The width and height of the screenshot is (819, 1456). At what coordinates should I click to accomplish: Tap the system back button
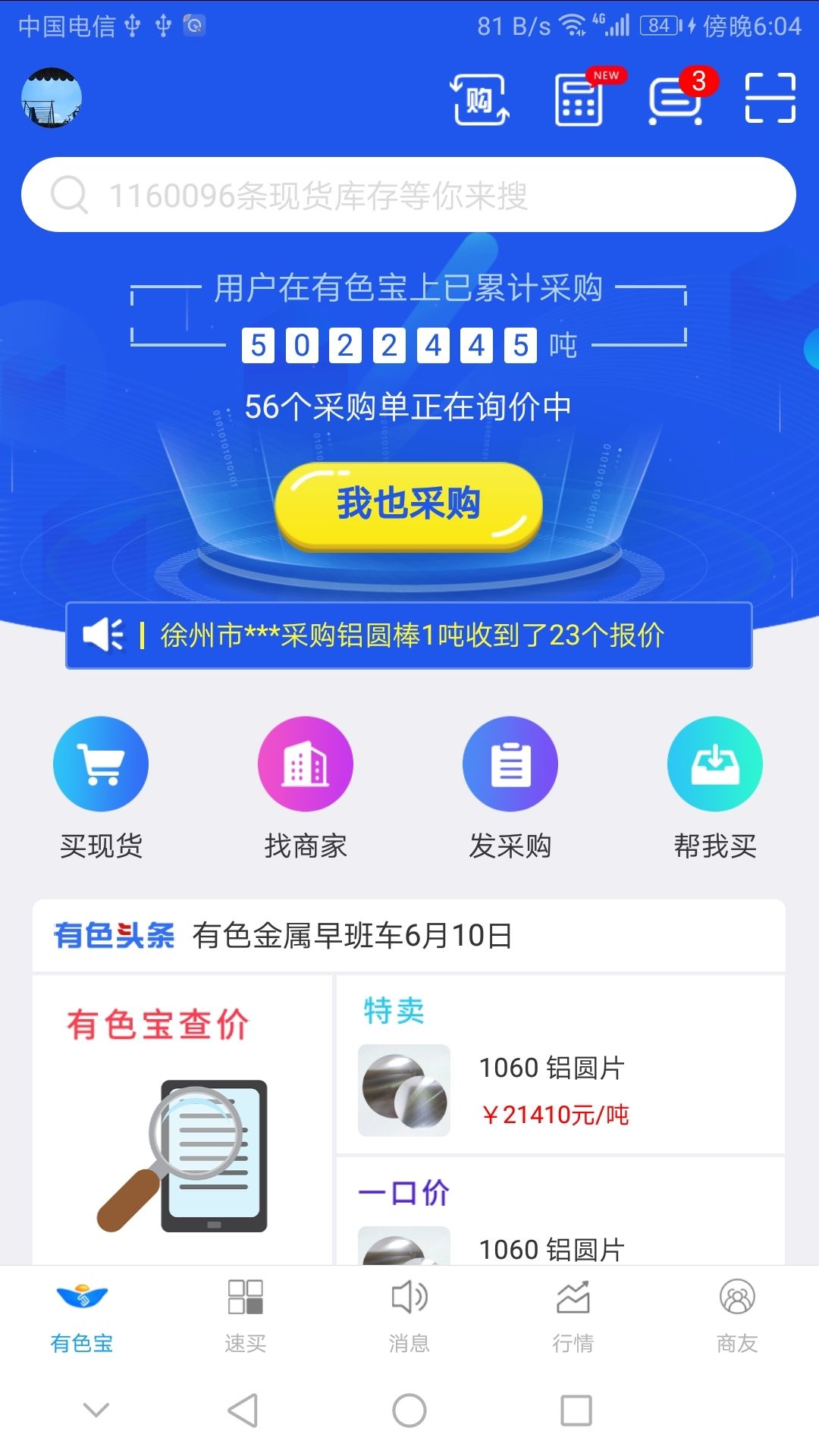tap(243, 1410)
